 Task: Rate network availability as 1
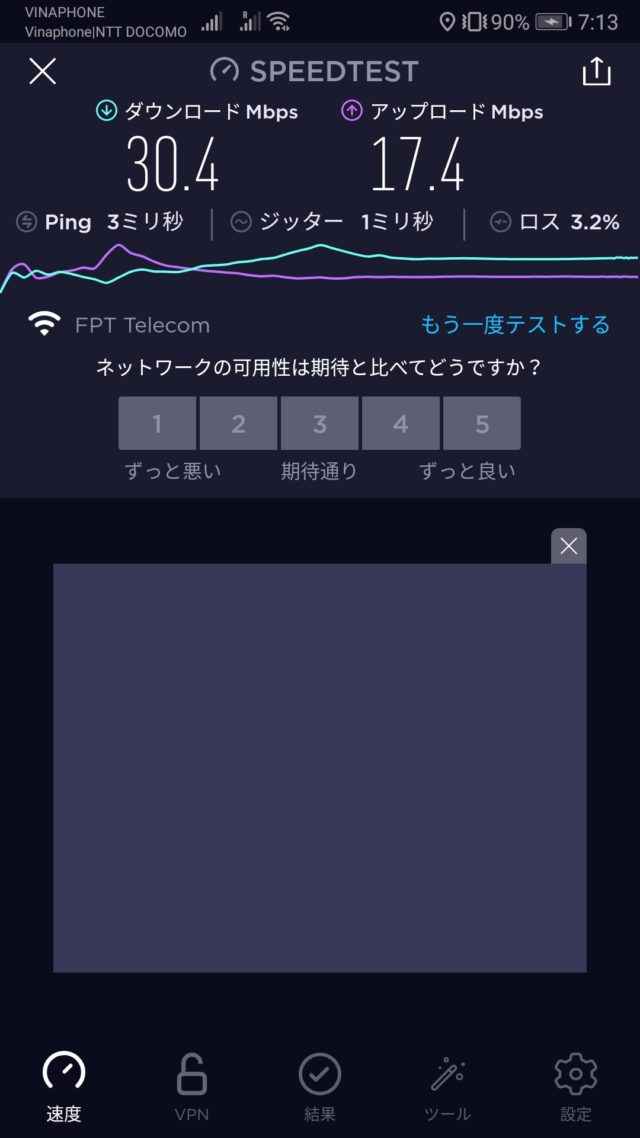coord(157,424)
